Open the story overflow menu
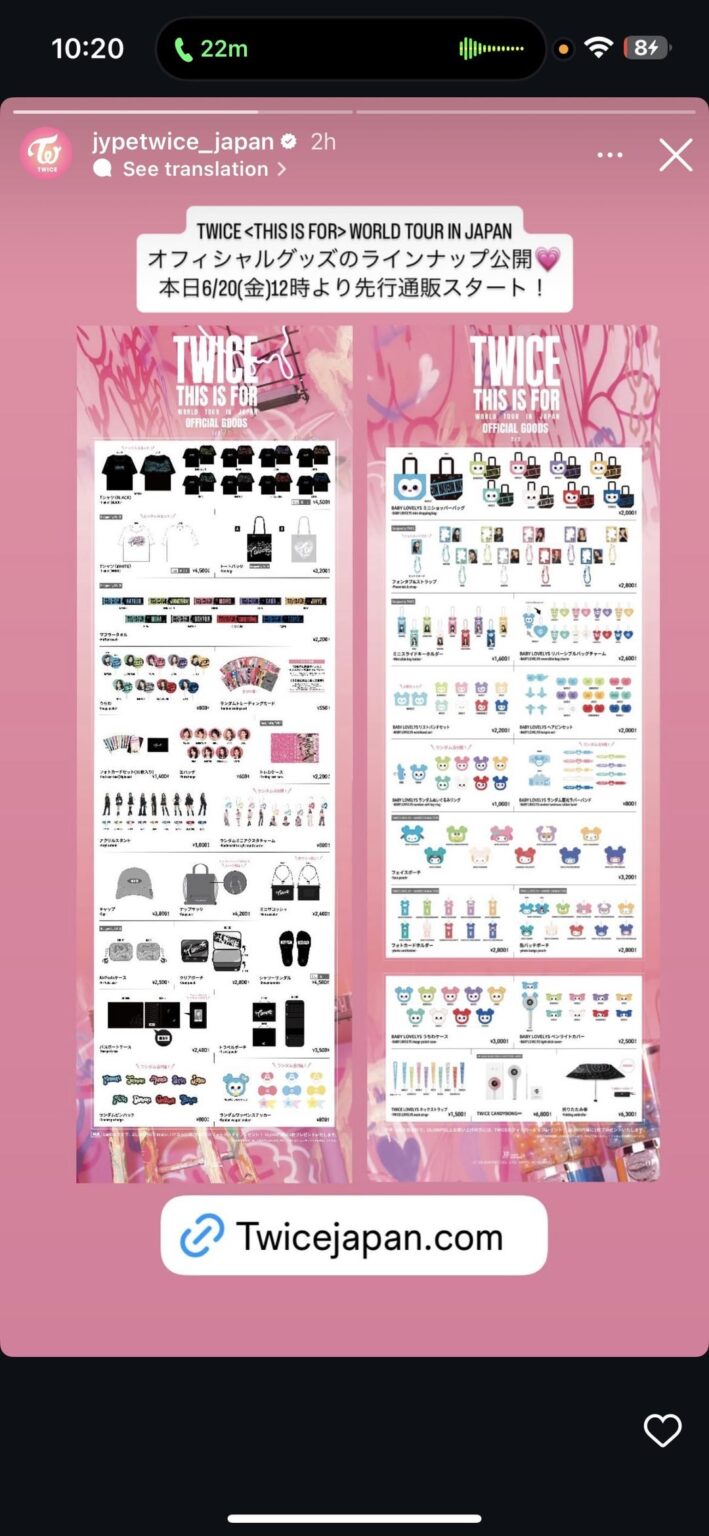 point(609,155)
